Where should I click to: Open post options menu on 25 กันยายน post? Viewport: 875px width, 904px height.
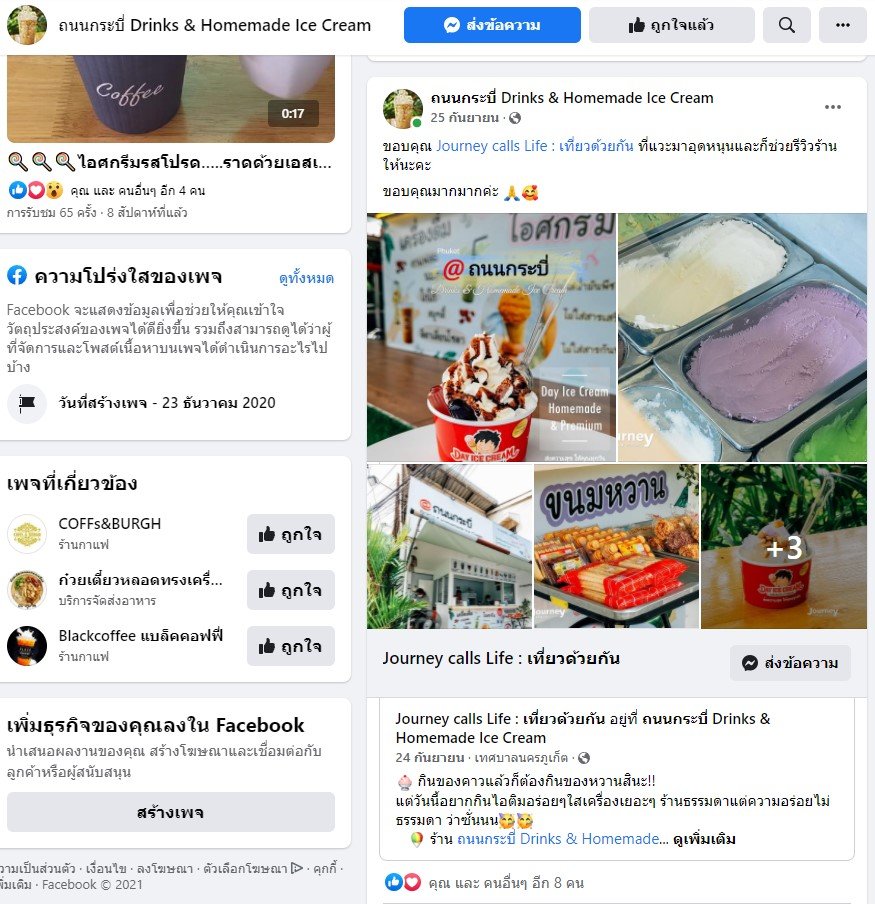point(833,107)
